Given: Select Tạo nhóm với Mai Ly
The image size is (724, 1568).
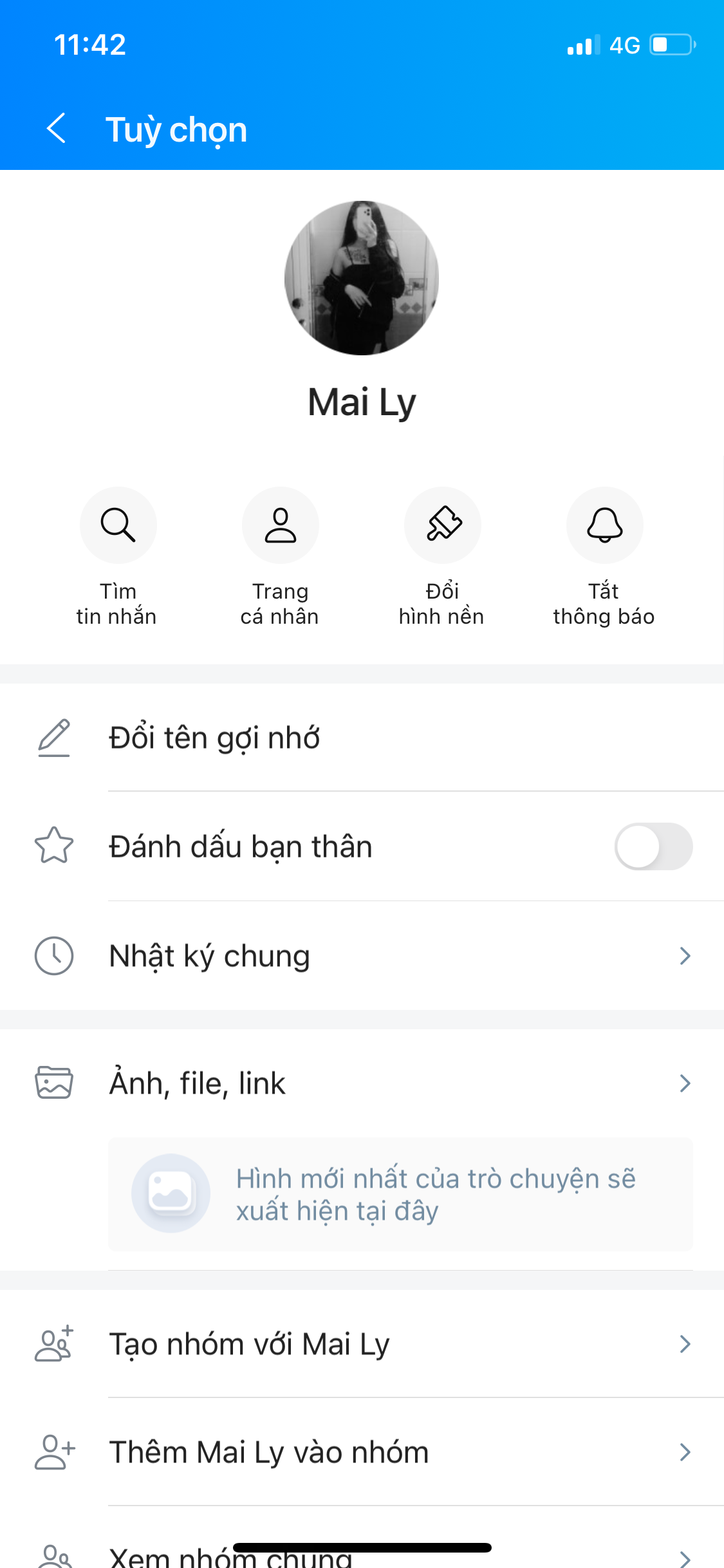Looking at the screenshot, I should pyautogui.click(x=362, y=1344).
